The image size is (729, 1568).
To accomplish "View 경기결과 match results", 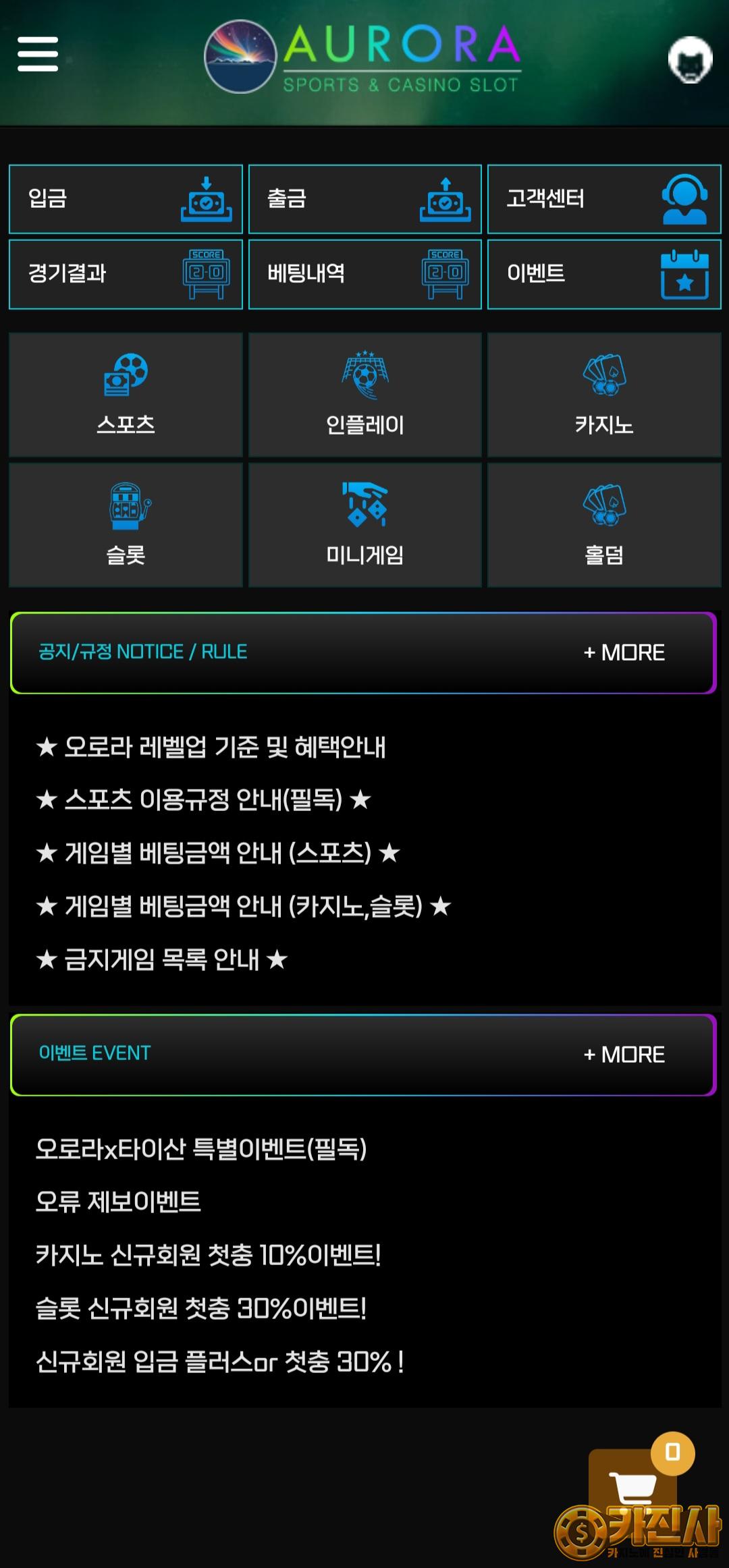I will [126, 274].
